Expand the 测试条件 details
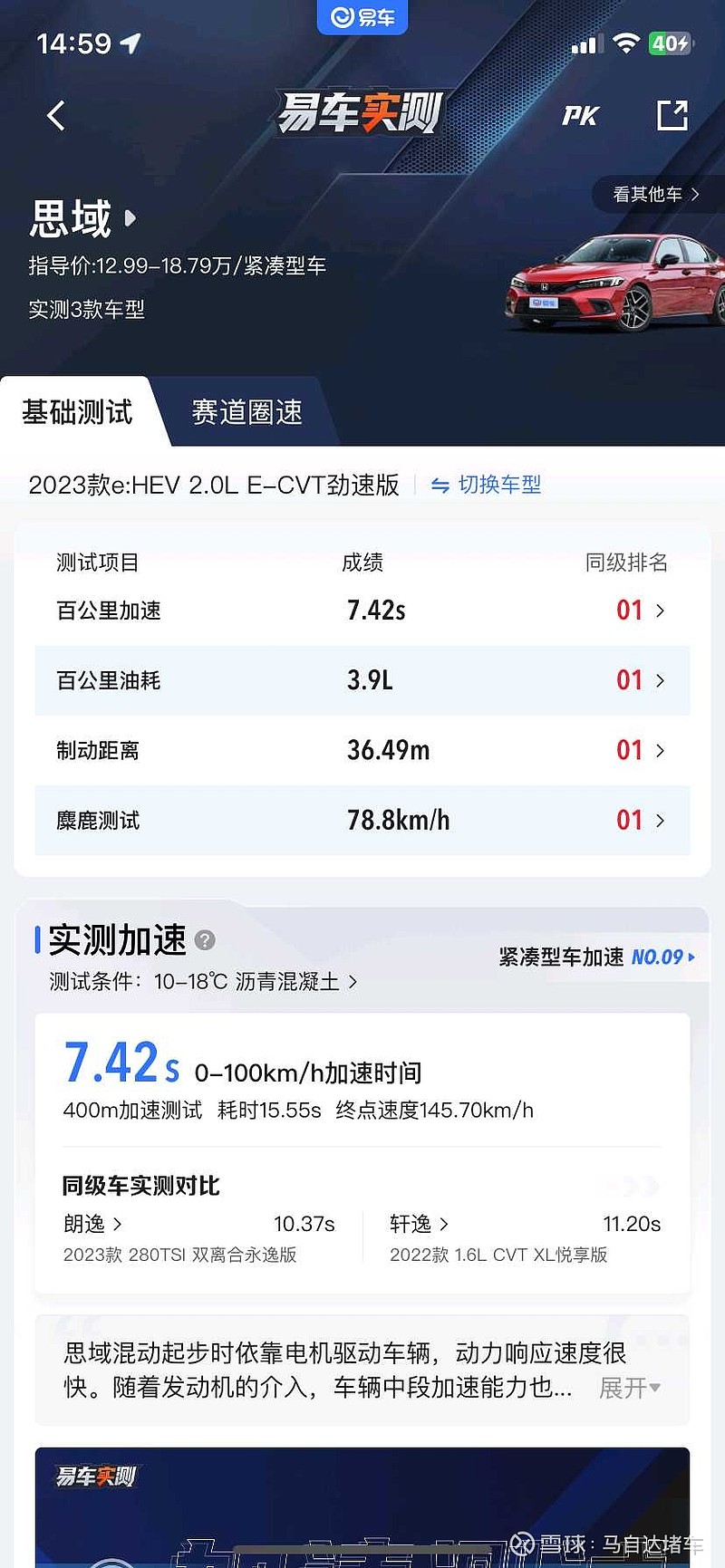This screenshot has height=1568, width=725. 203,982
